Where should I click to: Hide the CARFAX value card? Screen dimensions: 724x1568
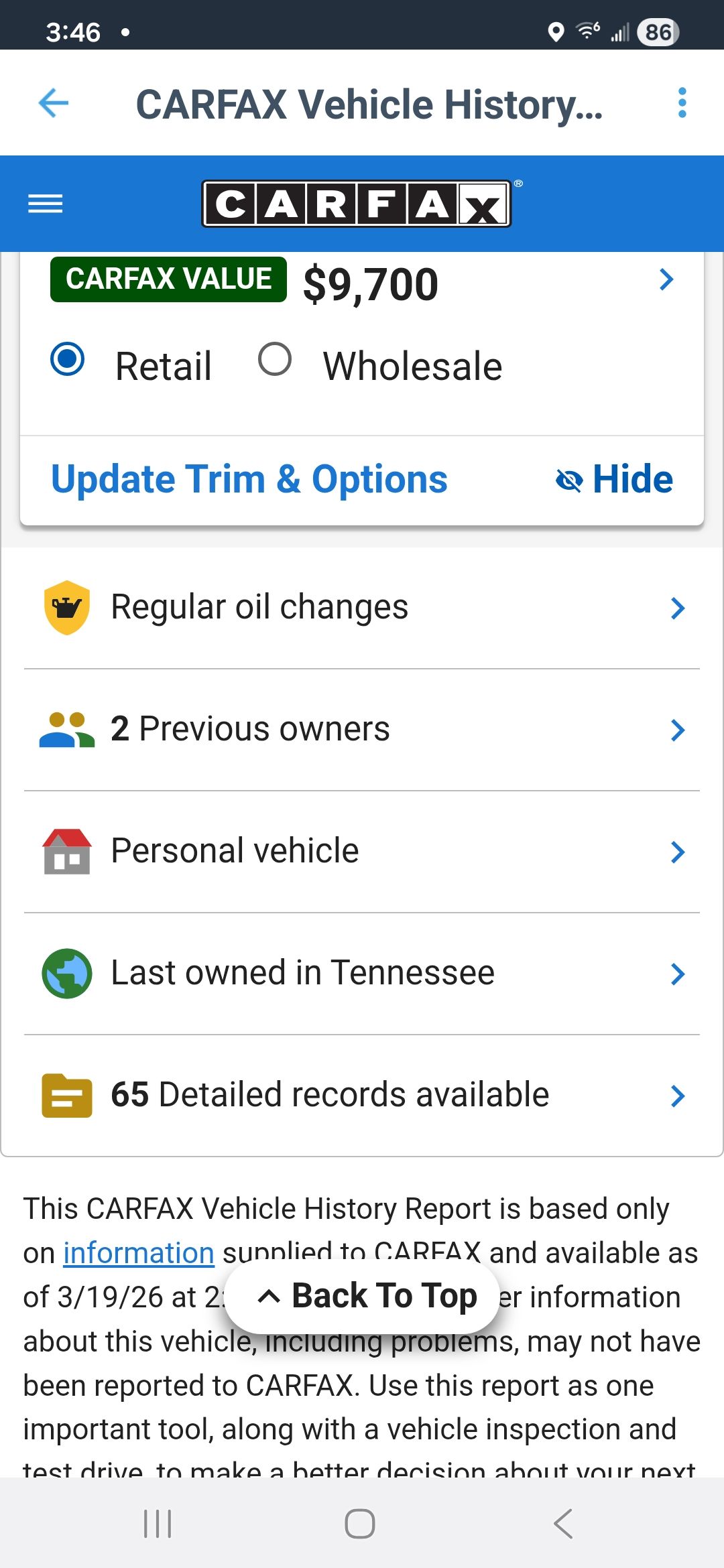click(614, 480)
